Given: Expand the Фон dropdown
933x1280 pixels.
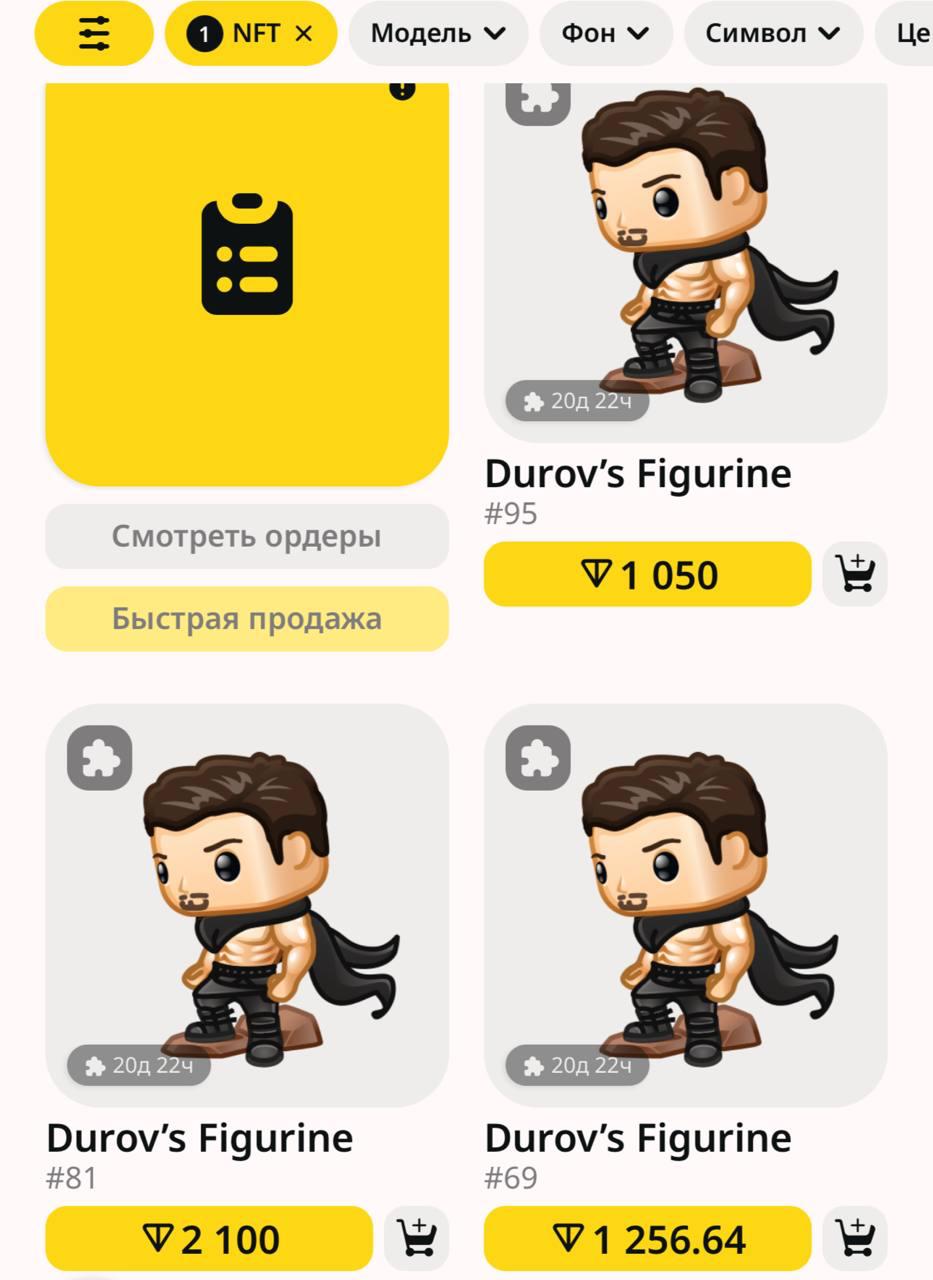Looking at the screenshot, I should pyautogui.click(x=605, y=34).
